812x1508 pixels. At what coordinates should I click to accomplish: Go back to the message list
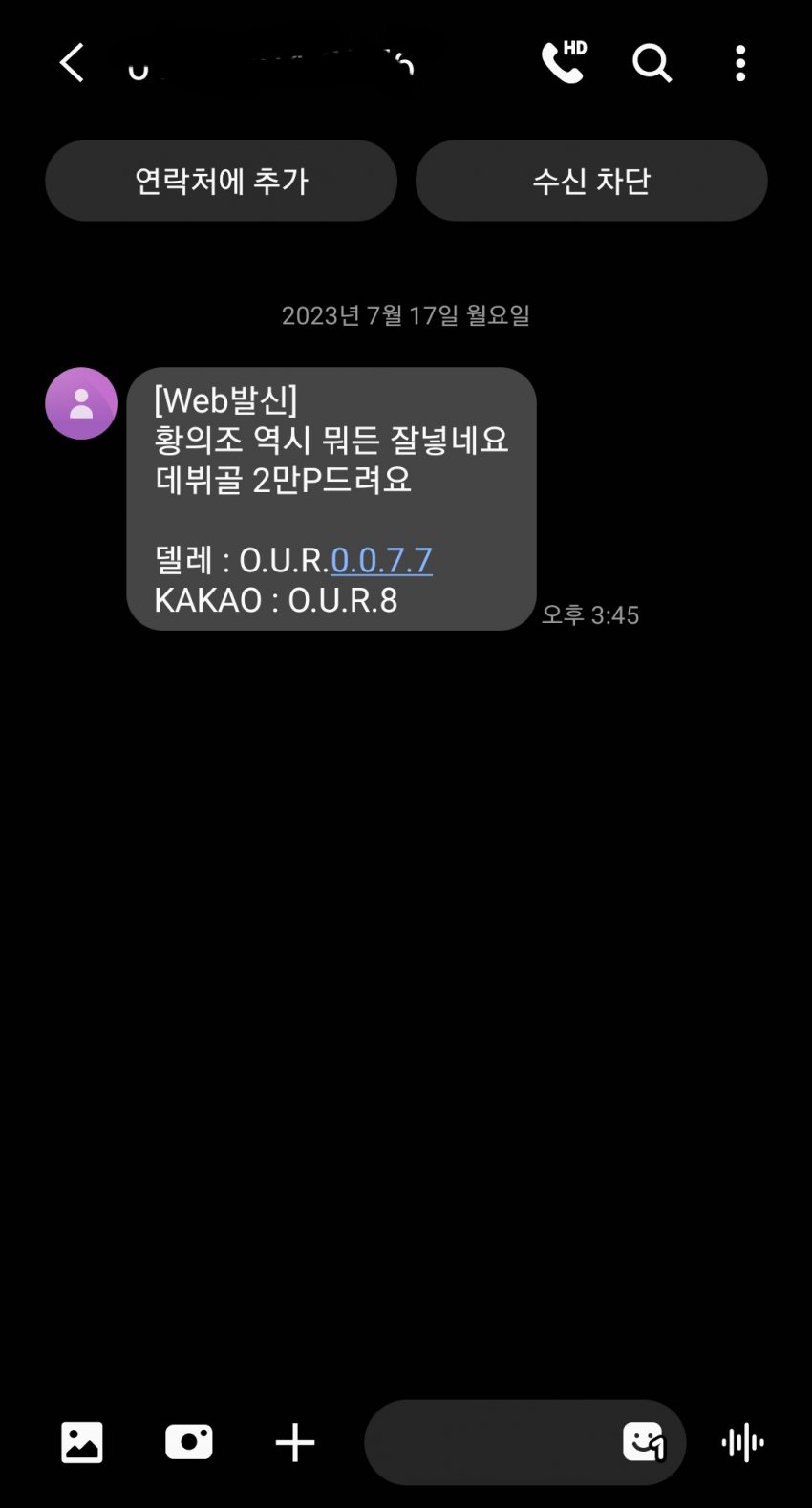(x=72, y=64)
